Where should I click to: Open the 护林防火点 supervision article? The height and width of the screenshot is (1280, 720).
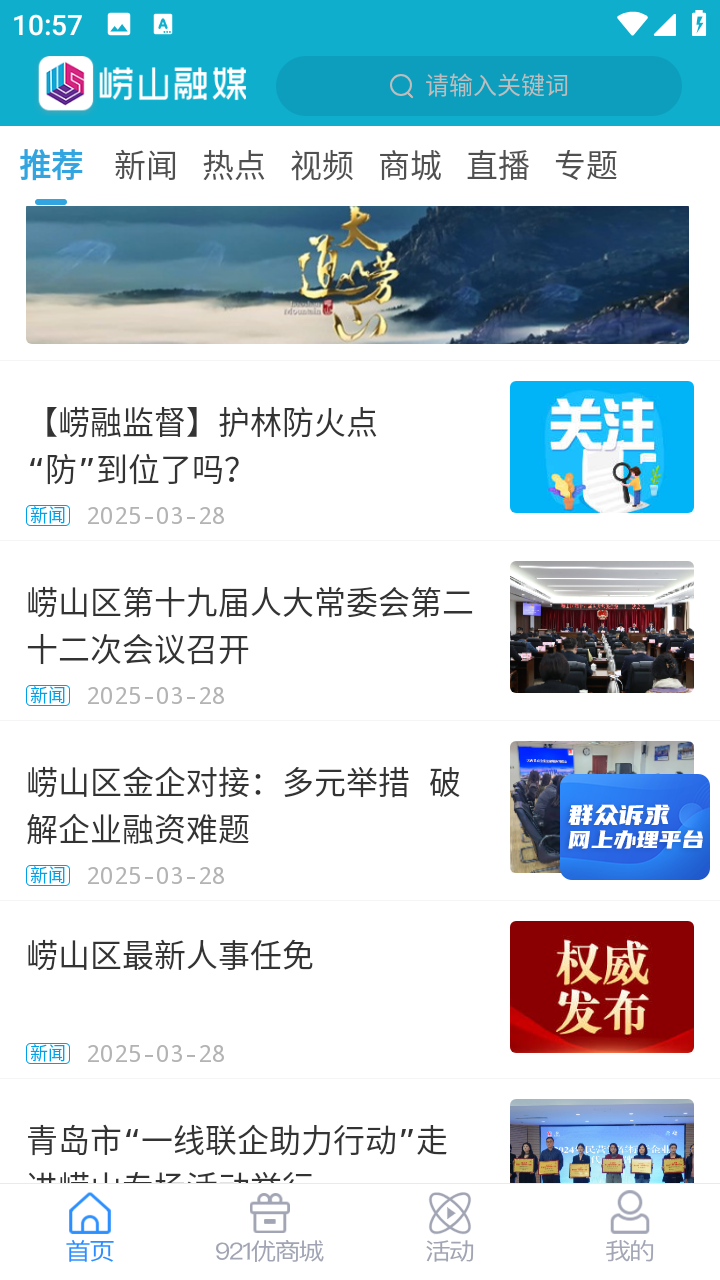(x=250, y=447)
